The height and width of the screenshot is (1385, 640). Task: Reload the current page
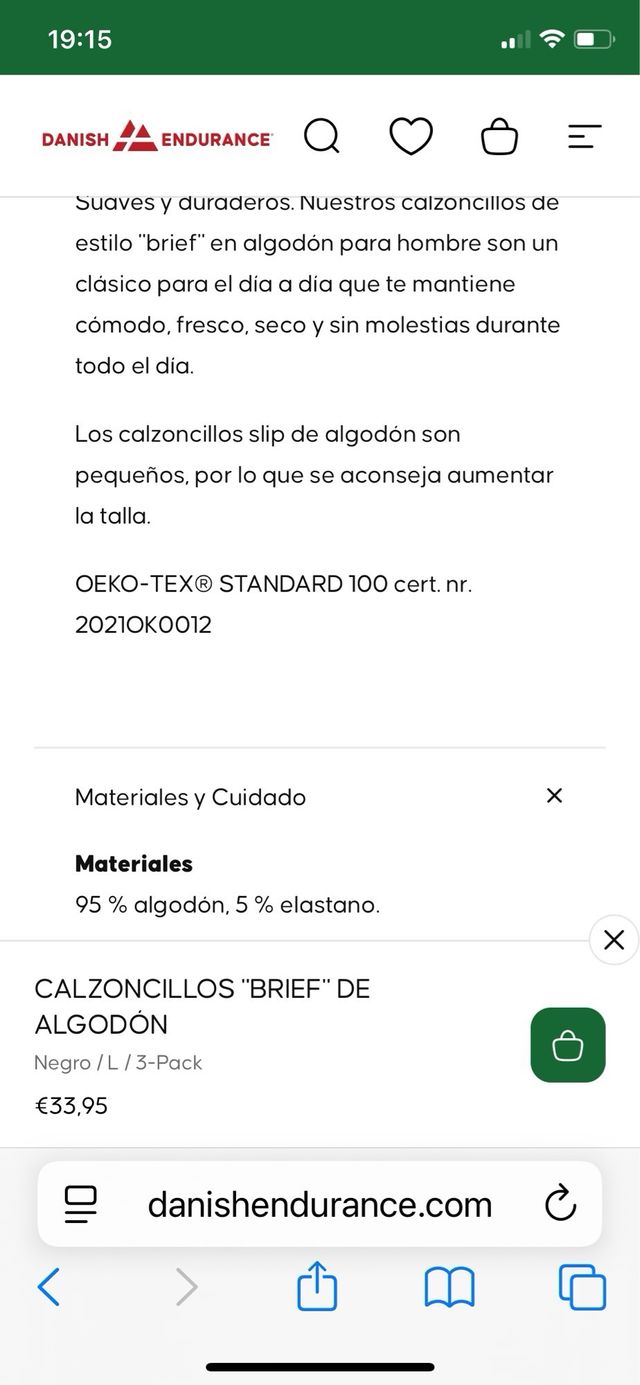pos(560,1204)
